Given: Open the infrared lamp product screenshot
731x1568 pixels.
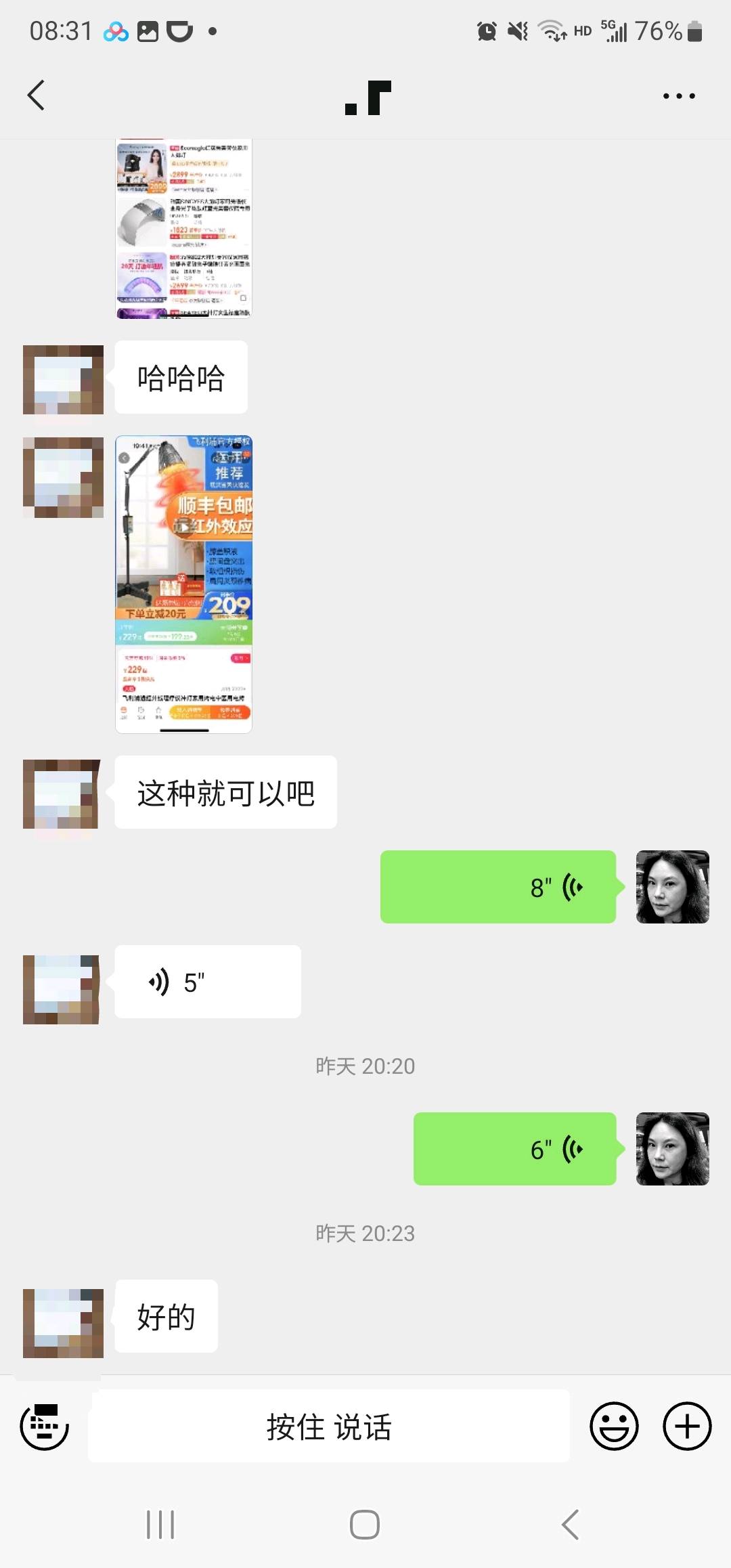Looking at the screenshot, I should click(x=183, y=584).
